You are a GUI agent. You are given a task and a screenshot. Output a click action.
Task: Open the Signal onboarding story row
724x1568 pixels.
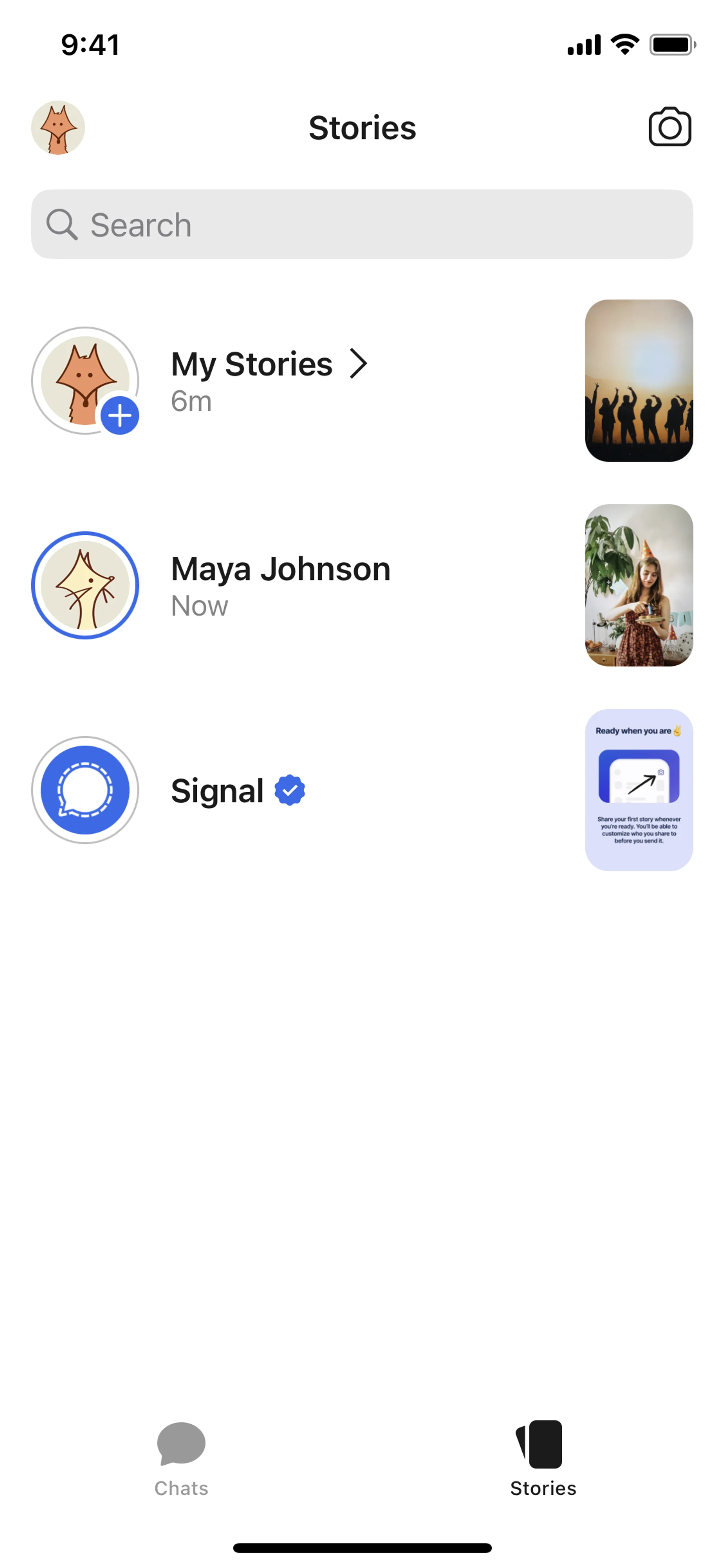(x=237, y=790)
